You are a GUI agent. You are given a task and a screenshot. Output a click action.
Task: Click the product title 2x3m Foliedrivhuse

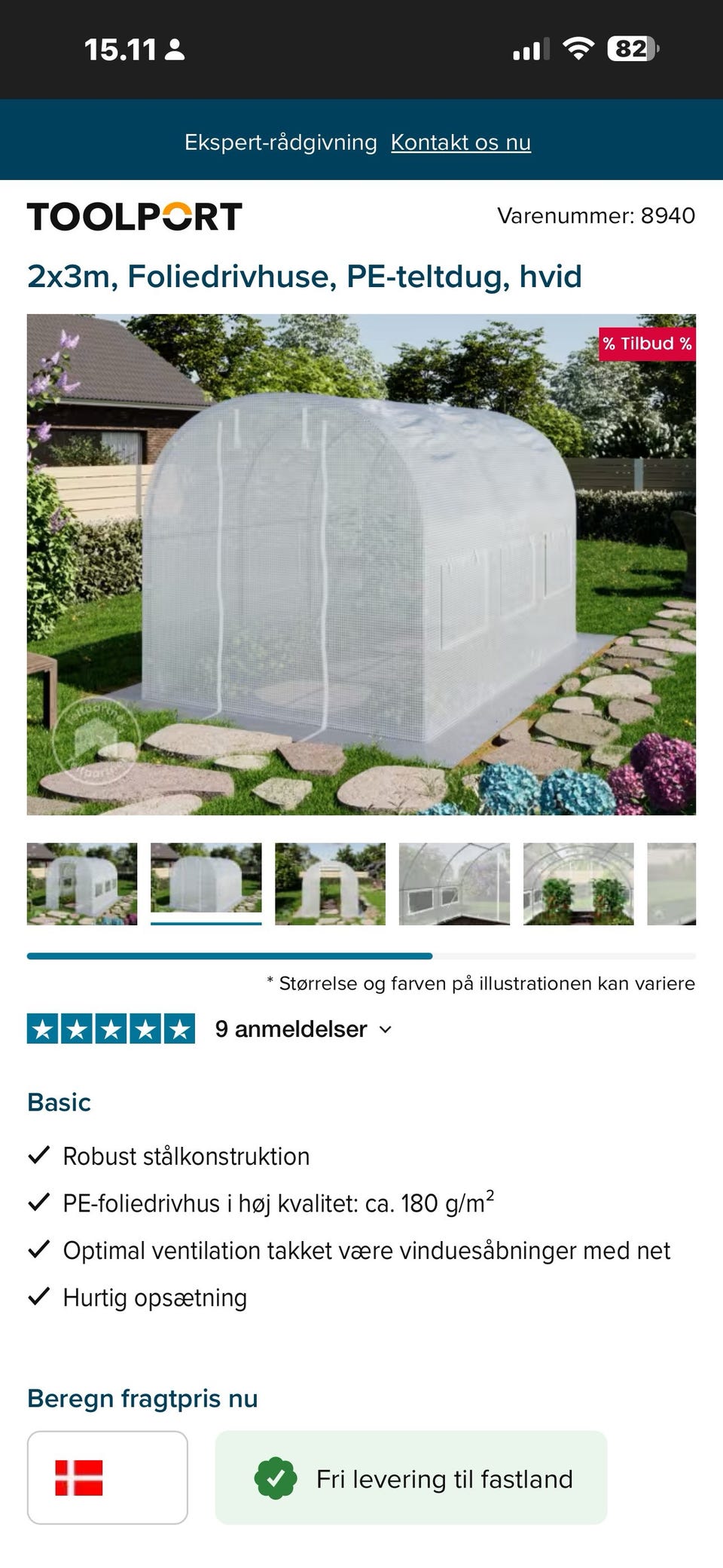coord(304,277)
